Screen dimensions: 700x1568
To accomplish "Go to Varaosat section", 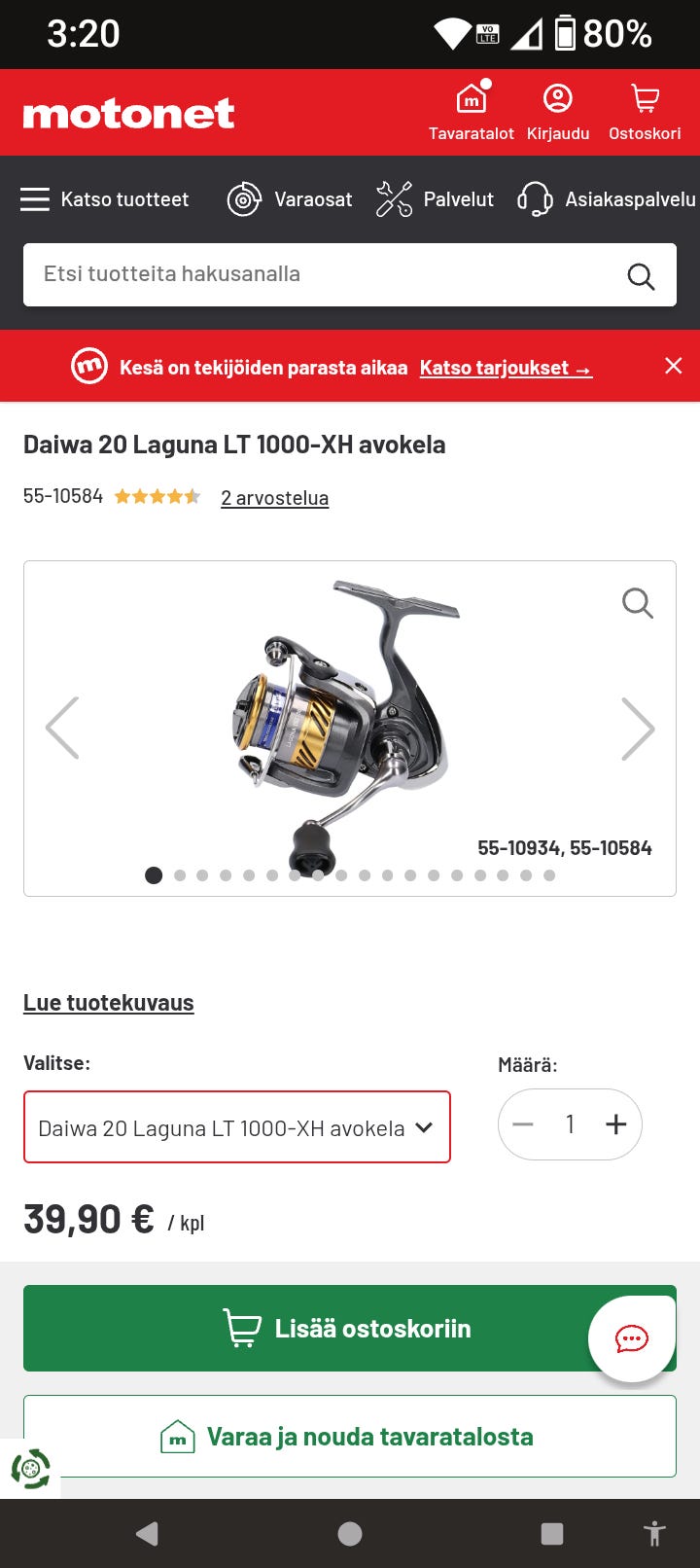I will (x=290, y=199).
